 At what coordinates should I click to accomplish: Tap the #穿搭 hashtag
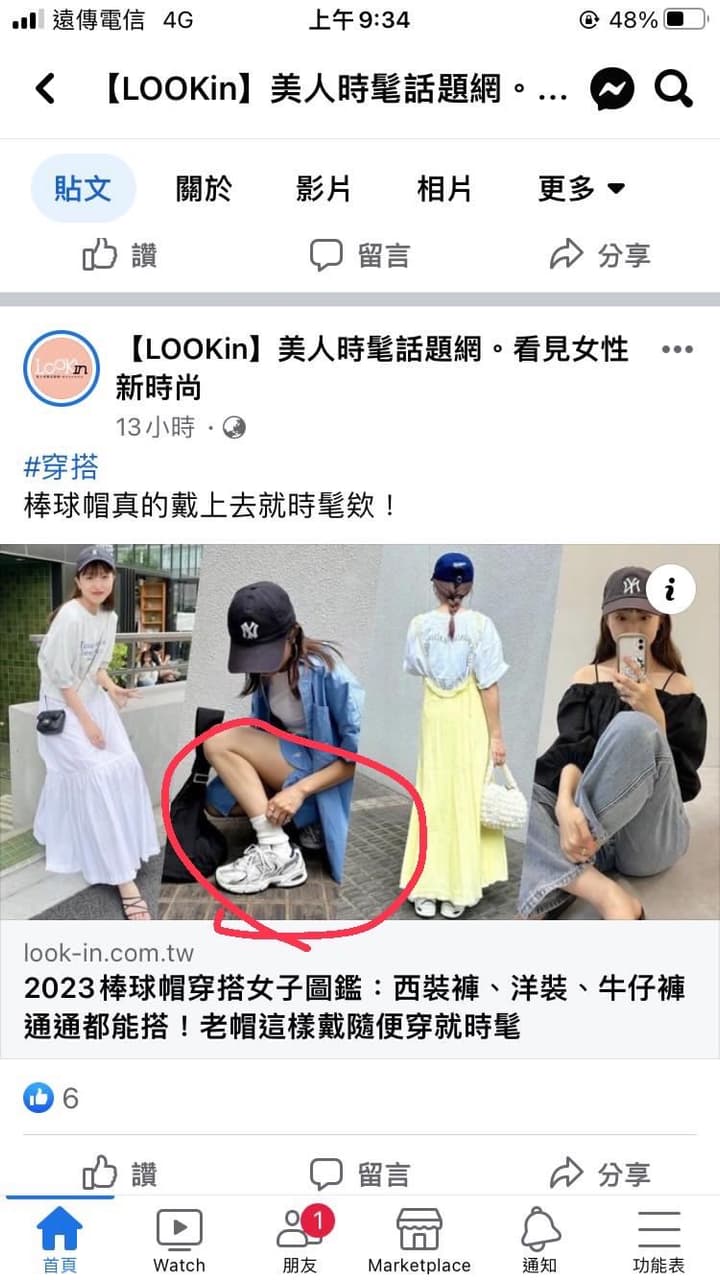point(61,467)
